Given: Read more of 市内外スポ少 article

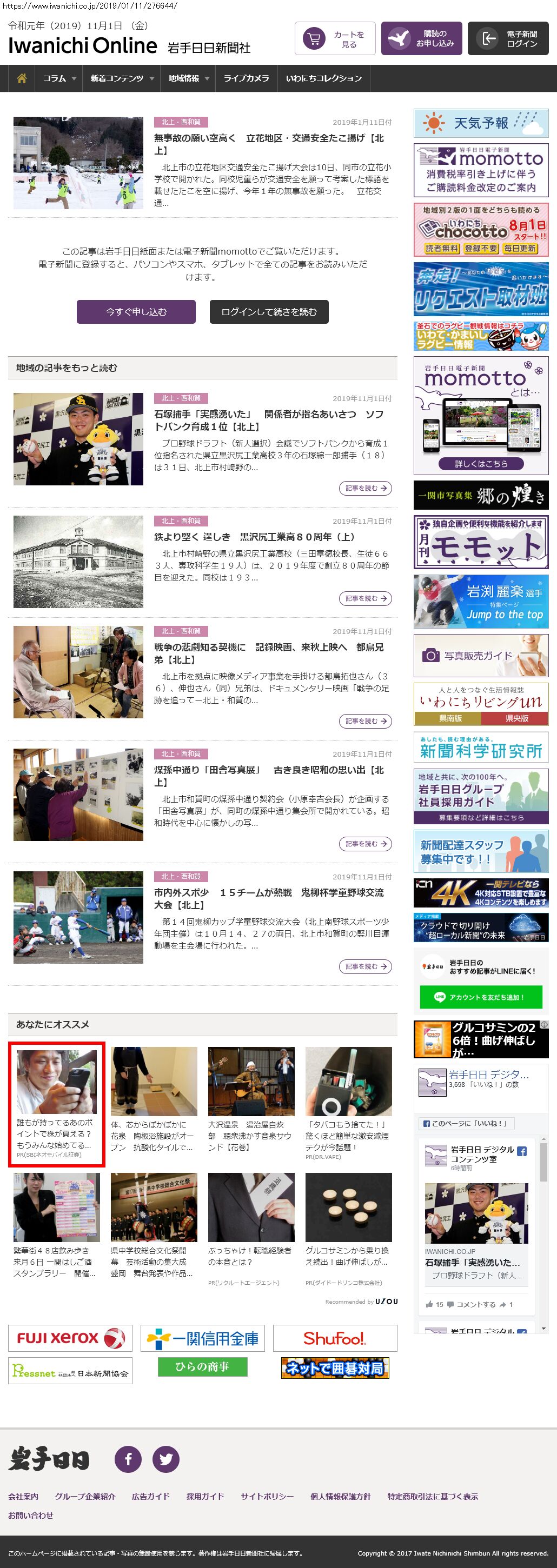Looking at the screenshot, I should tap(364, 966).
